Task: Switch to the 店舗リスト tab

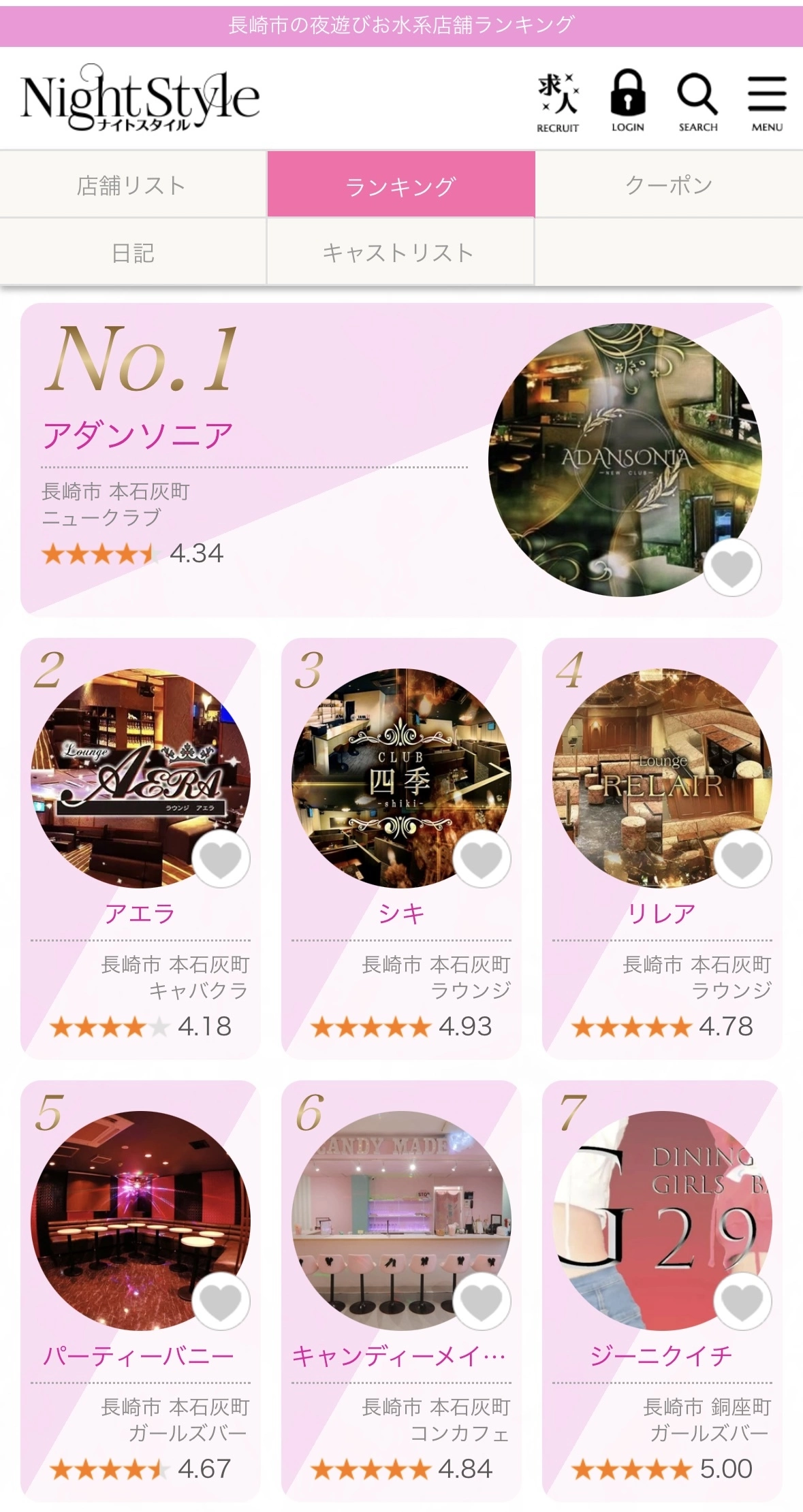Action: point(132,185)
